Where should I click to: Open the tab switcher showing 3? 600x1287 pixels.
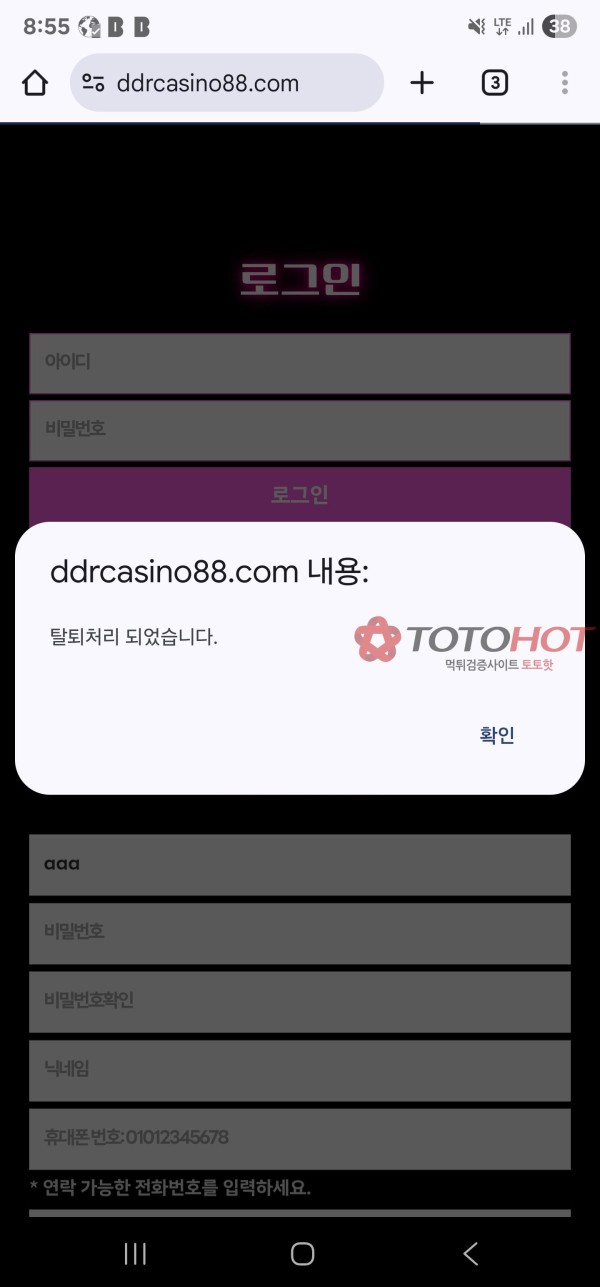click(494, 83)
